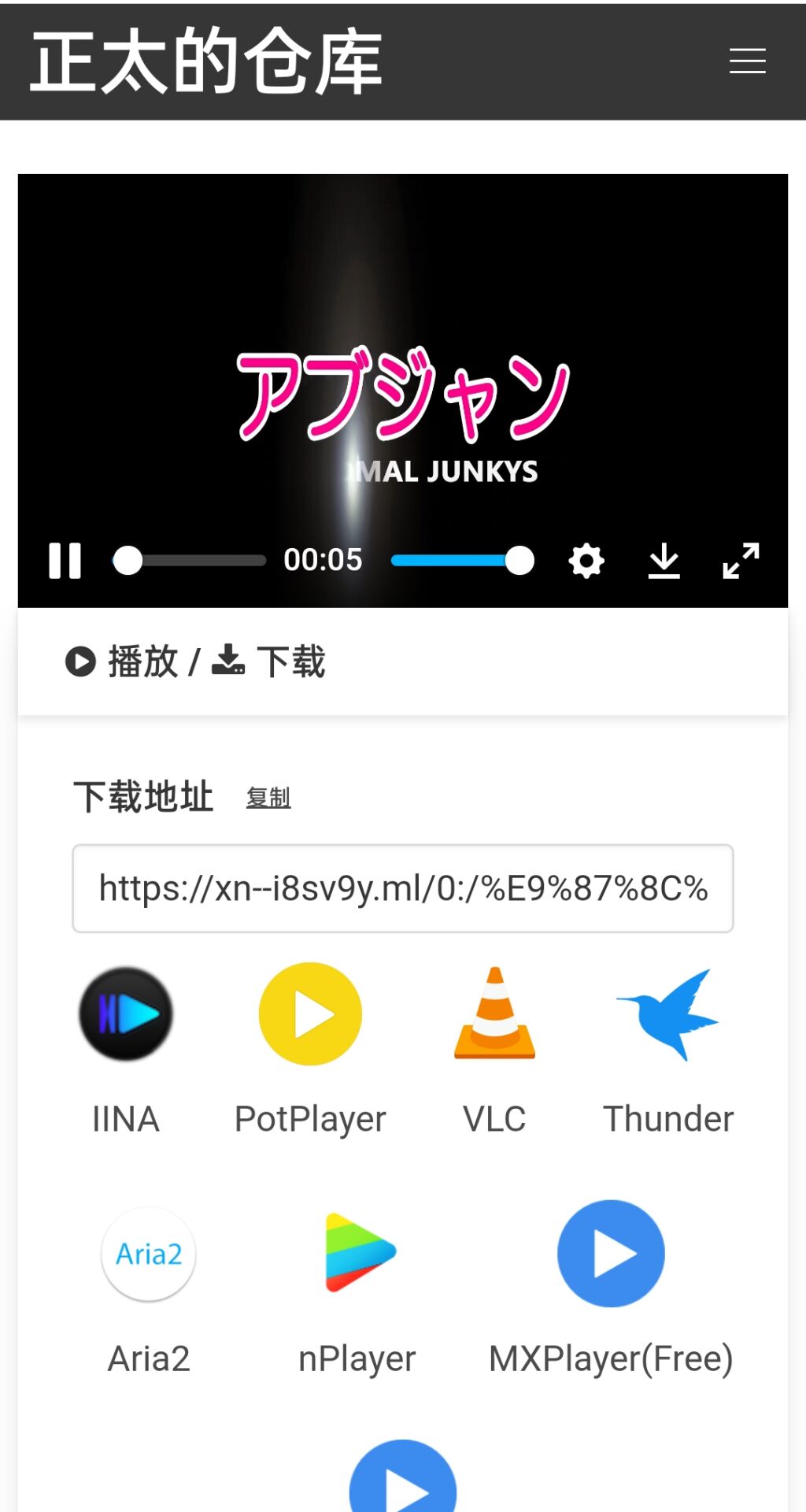Tap the 复制 link to copy the address

pyautogui.click(x=268, y=798)
